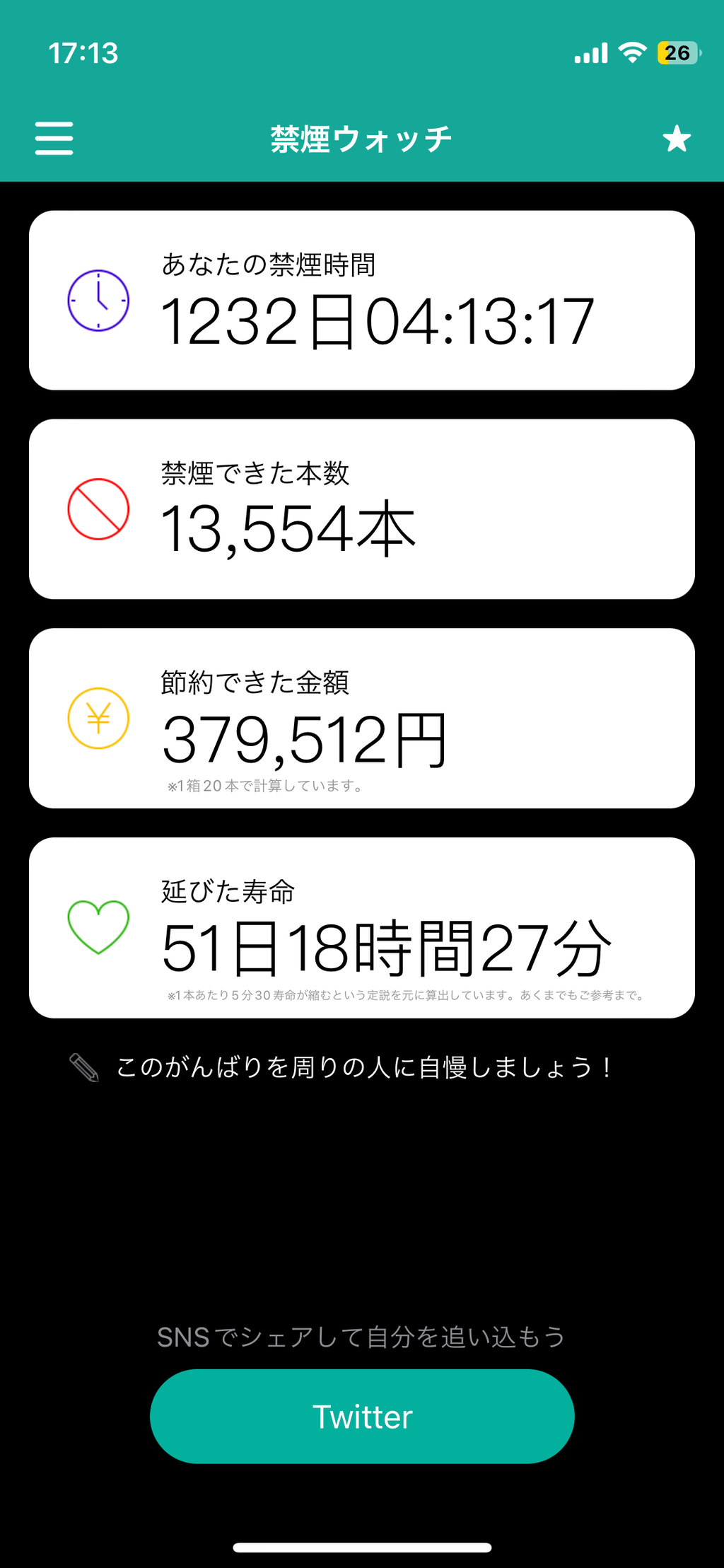This screenshot has width=724, height=1568.
Task: Share progress via the Twitter button
Action: coord(362,1416)
